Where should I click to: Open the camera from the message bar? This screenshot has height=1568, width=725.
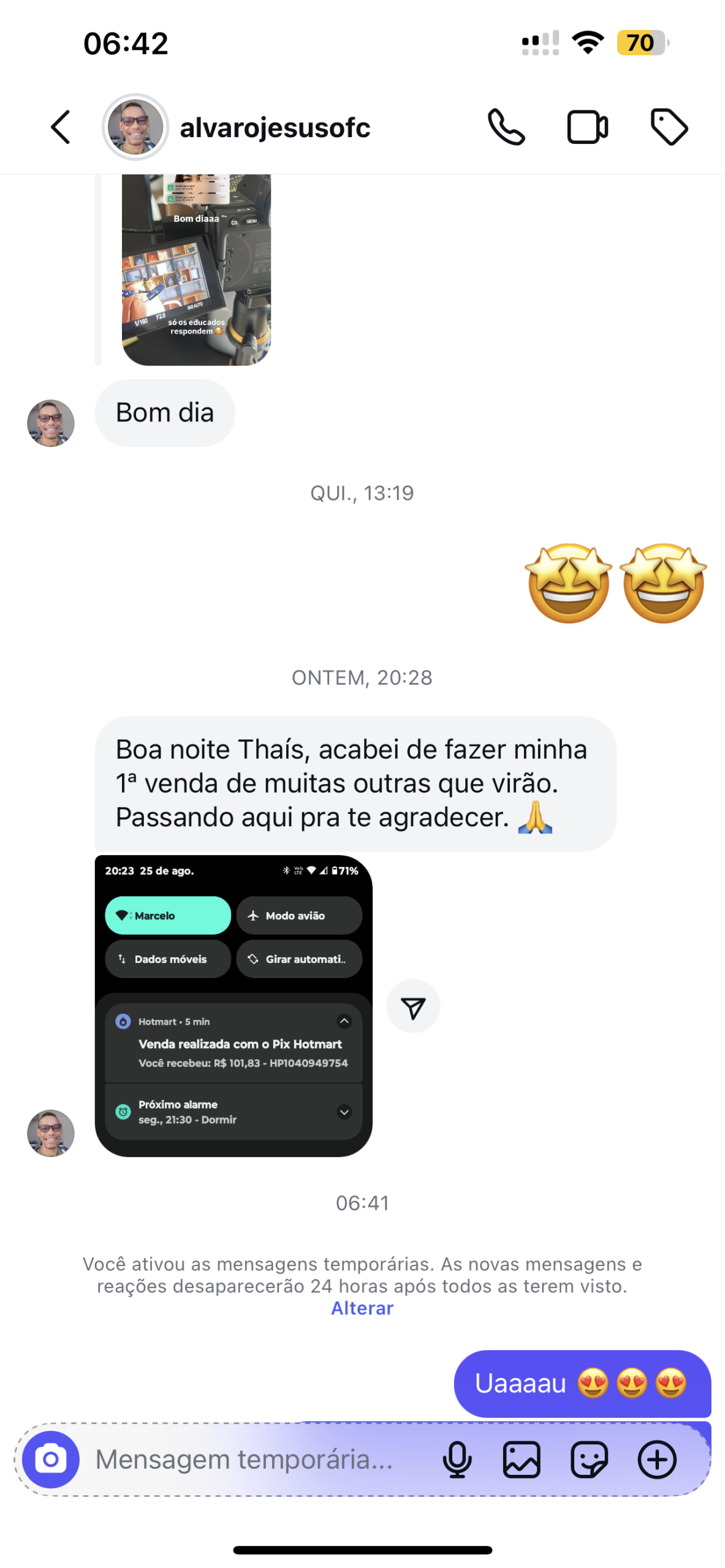[x=50, y=1460]
